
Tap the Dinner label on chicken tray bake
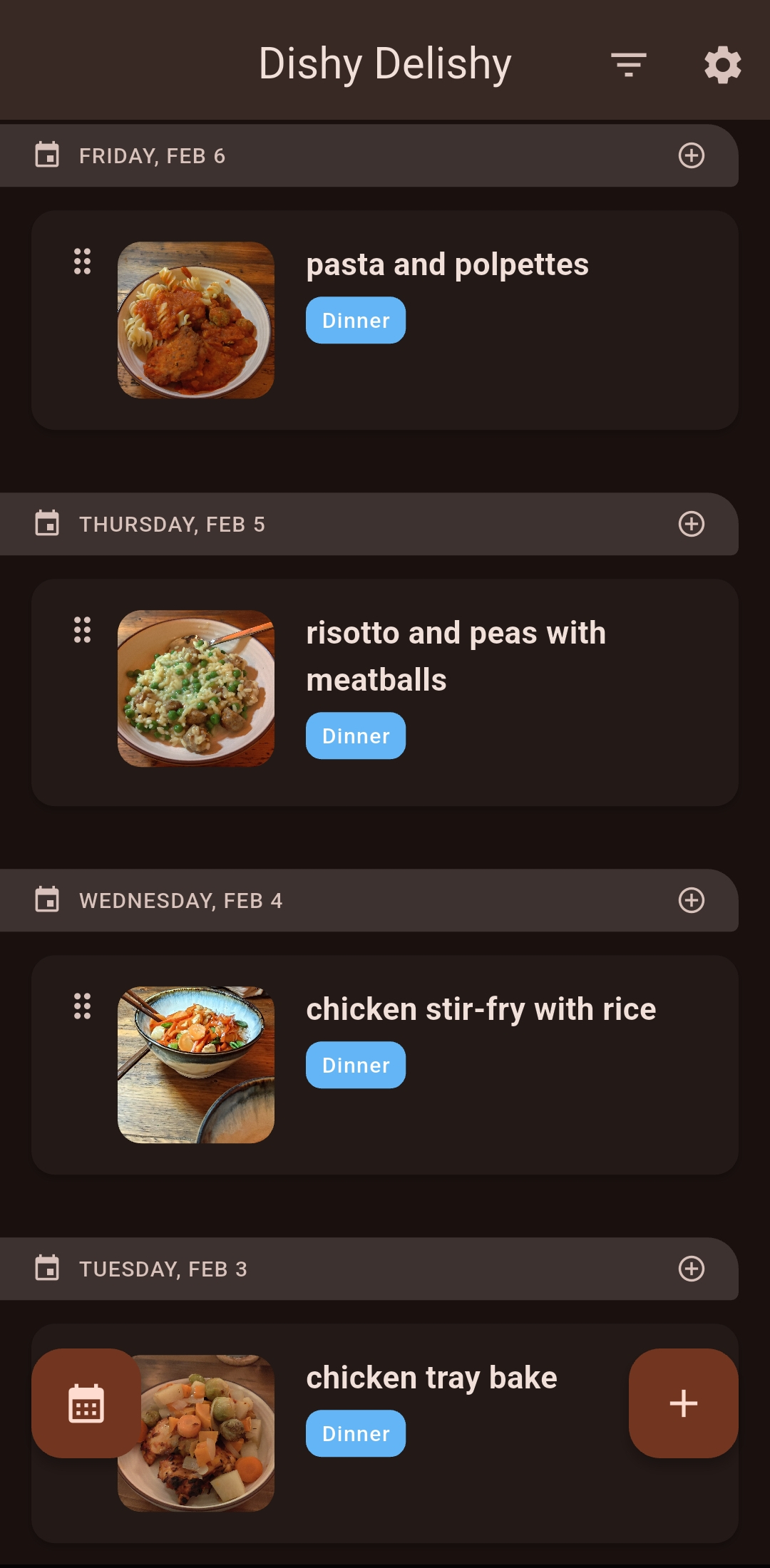pyautogui.click(x=355, y=1433)
